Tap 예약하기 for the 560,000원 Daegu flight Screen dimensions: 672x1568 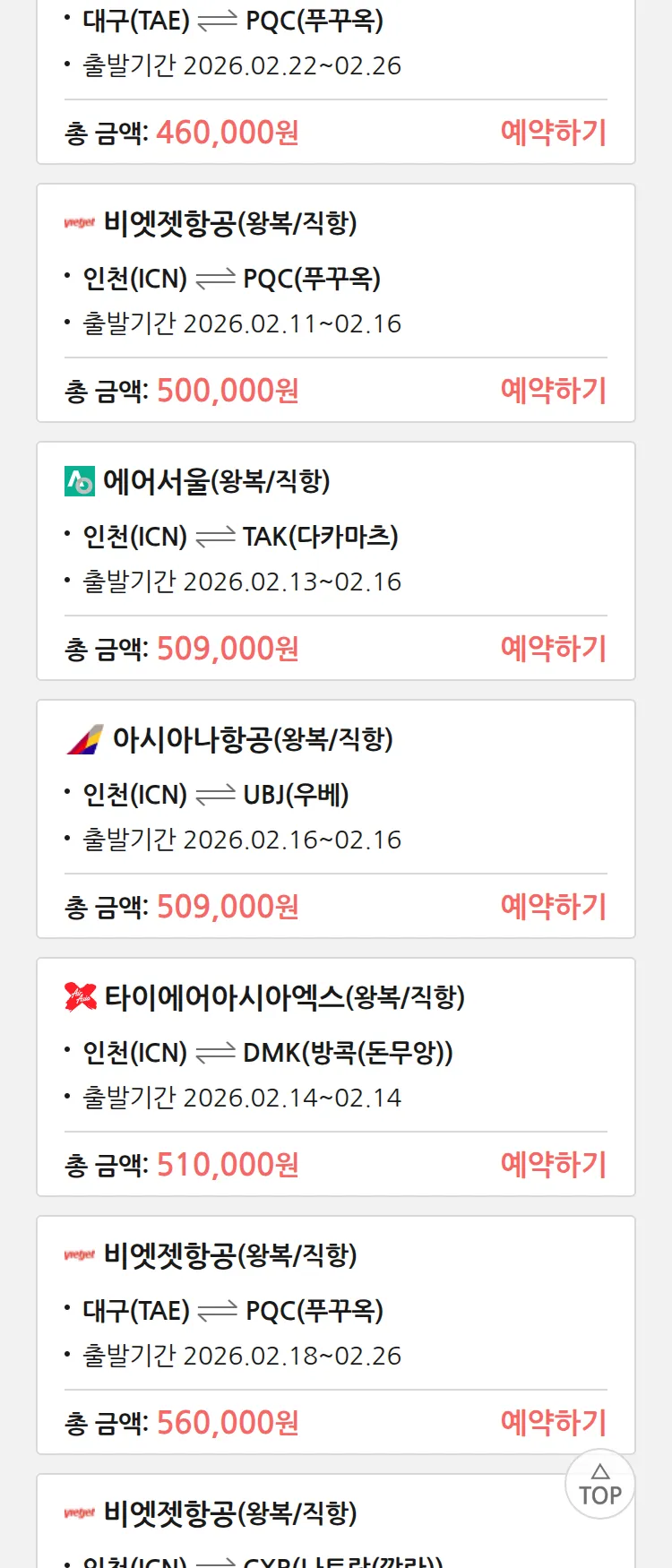coord(553,1423)
